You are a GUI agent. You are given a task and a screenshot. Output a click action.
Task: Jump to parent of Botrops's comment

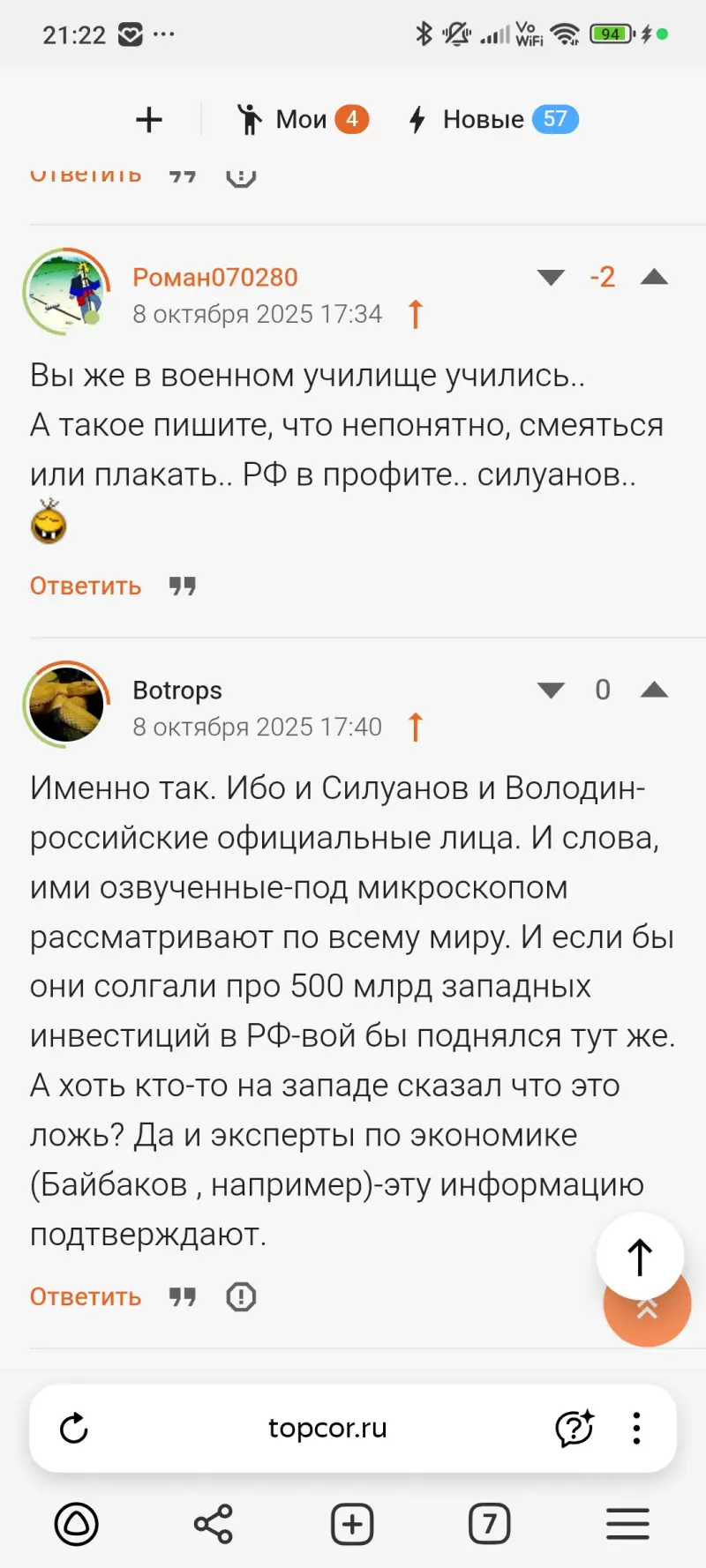tap(416, 727)
